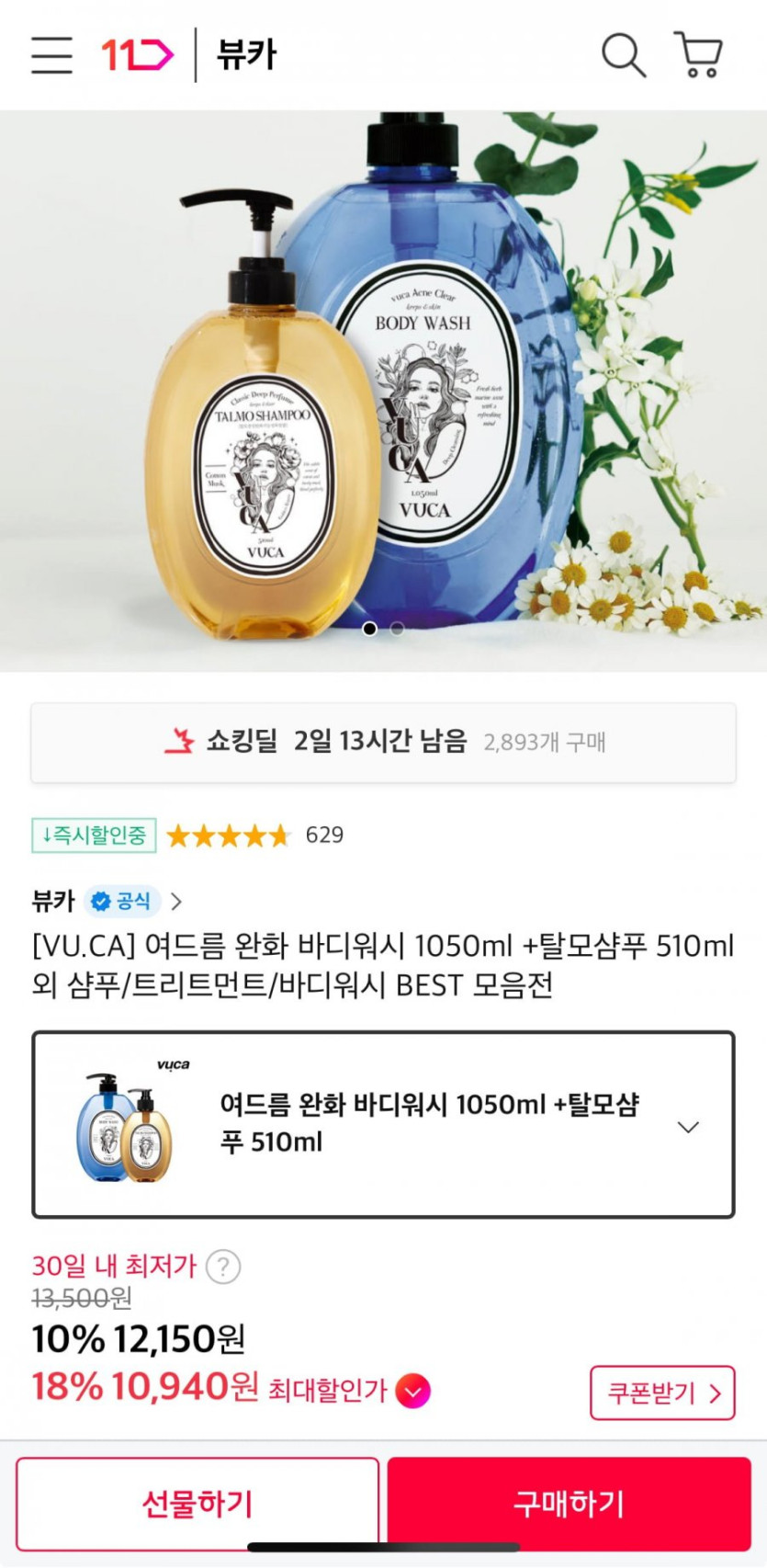Tap 선물하기 to gift this item
The height and width of the screenshot is (1568, 767).
(x=197, y=1504)
